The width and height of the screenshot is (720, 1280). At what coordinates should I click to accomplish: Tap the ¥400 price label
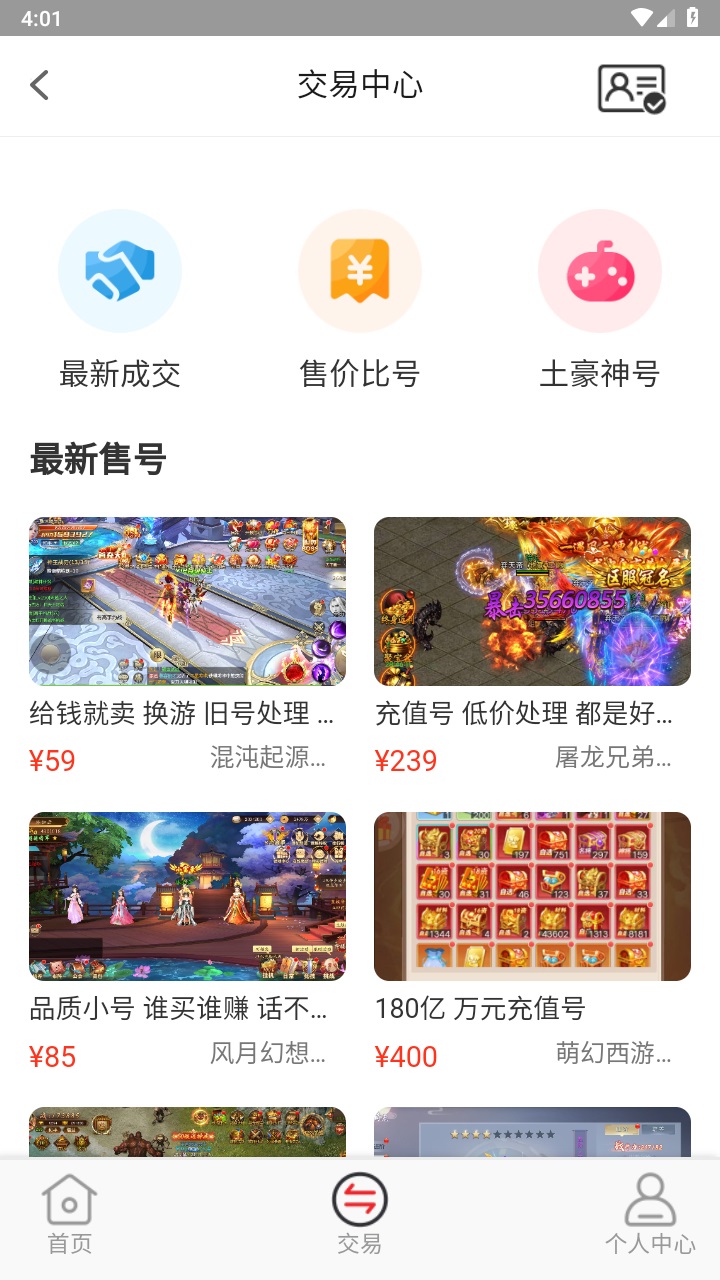(x=406, y=1056)
